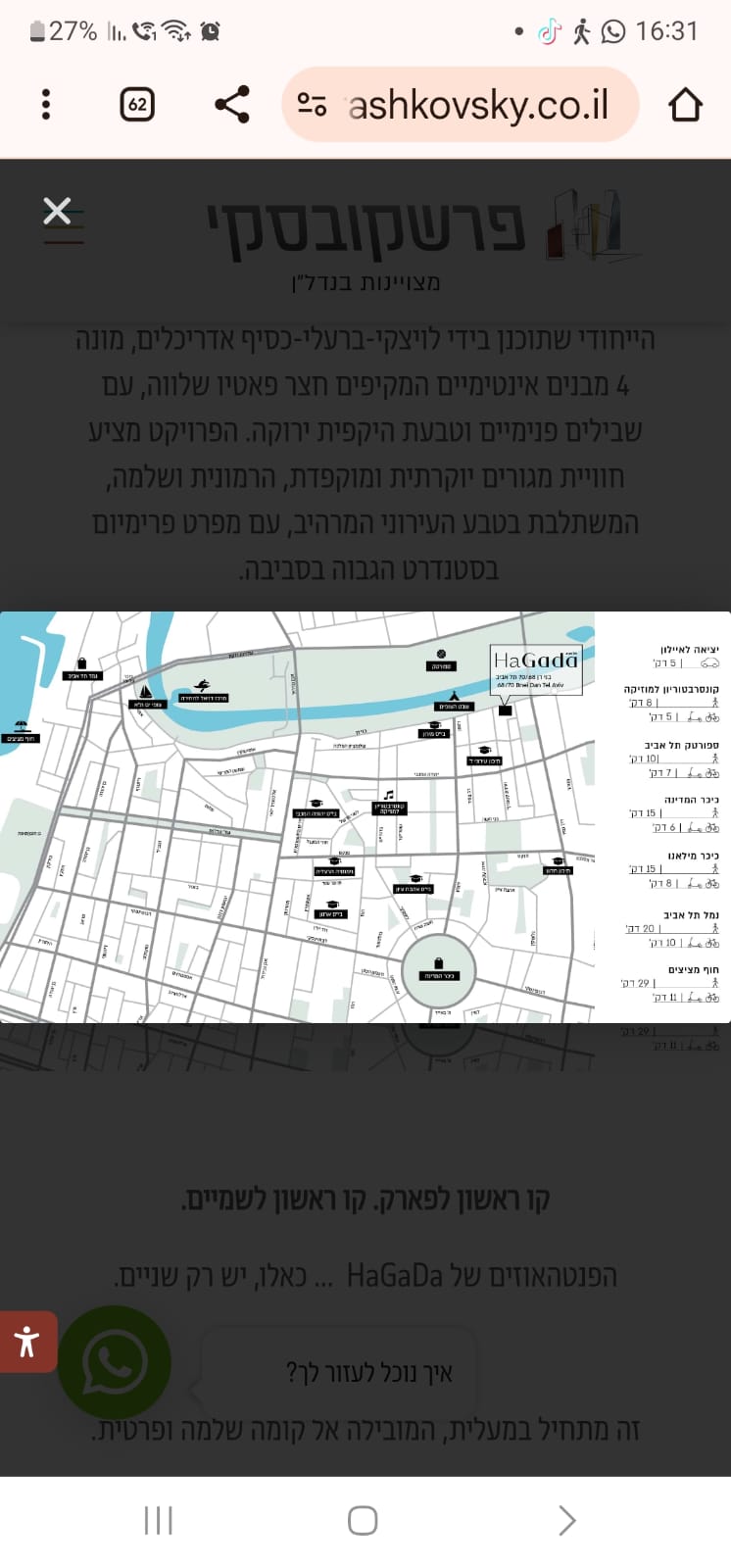This screenshot has width=731, height=1568.
Task: Open the accessibility menu
Action: click(26, 1342)
